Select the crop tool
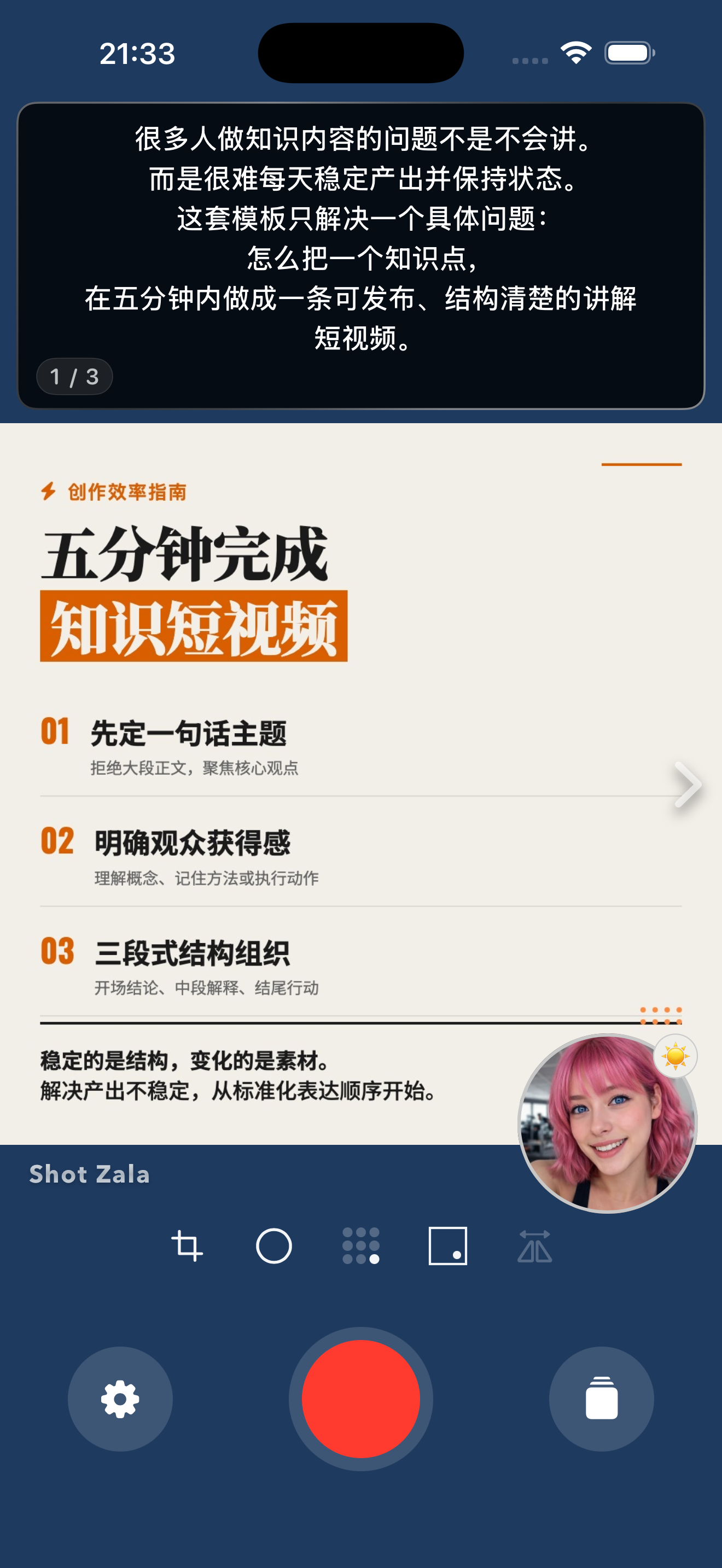Screen dimensions: 722x1568 click(x=187, y=1245)
